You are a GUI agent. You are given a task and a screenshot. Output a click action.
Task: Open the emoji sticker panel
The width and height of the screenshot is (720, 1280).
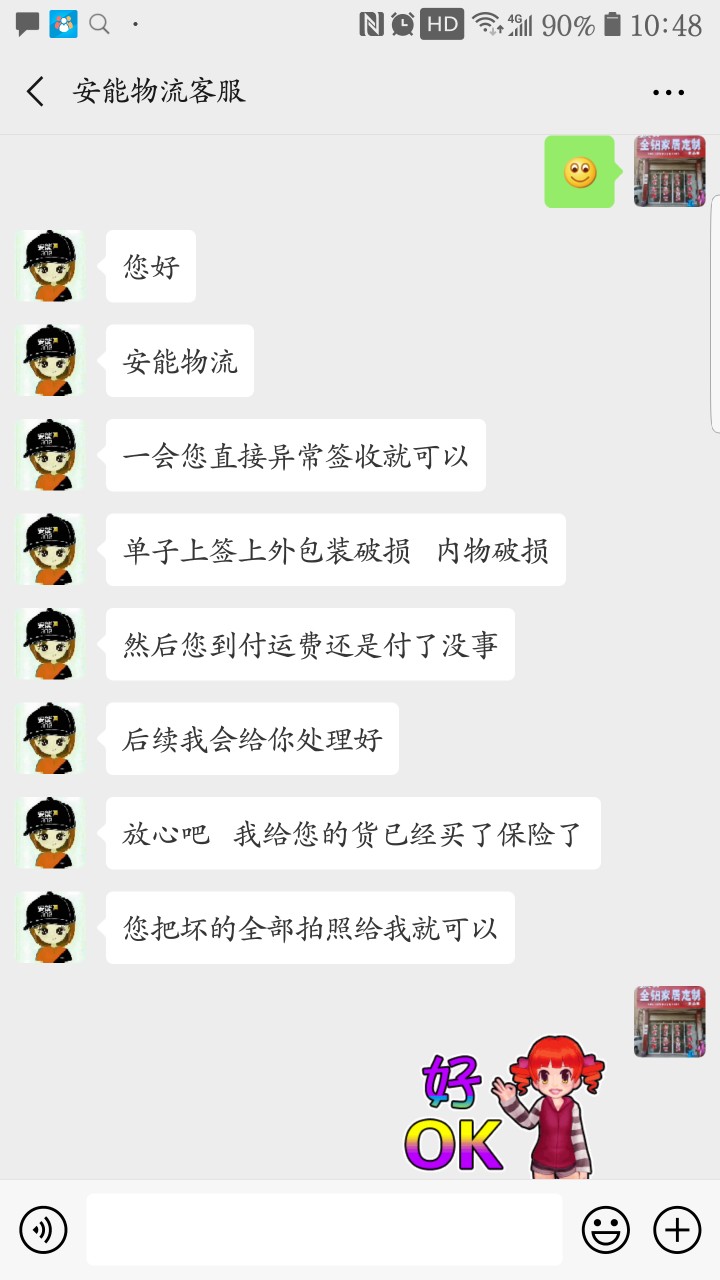(606, 1229)
